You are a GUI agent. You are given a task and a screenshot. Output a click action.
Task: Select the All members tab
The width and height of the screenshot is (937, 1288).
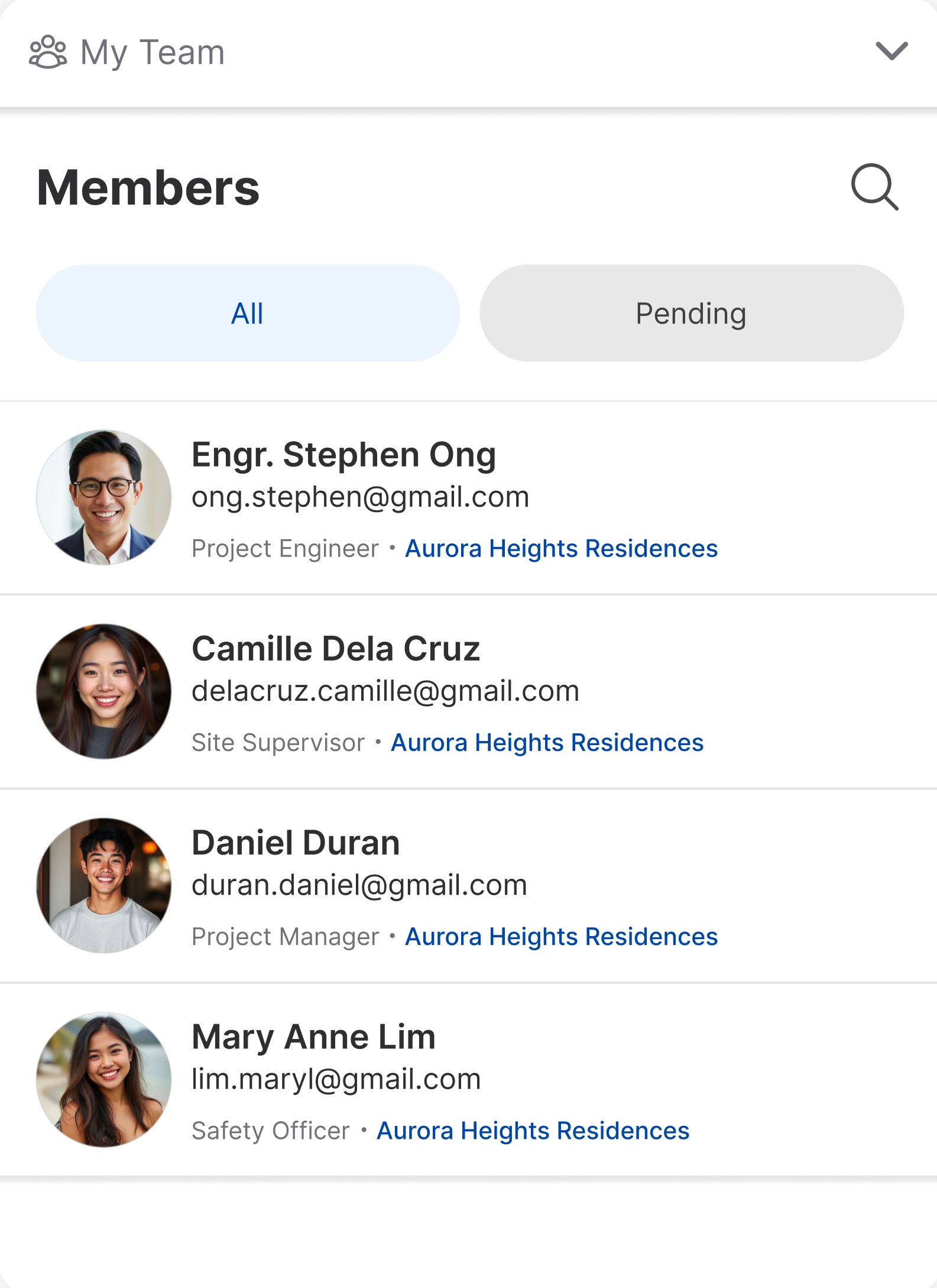coord(248,313)
